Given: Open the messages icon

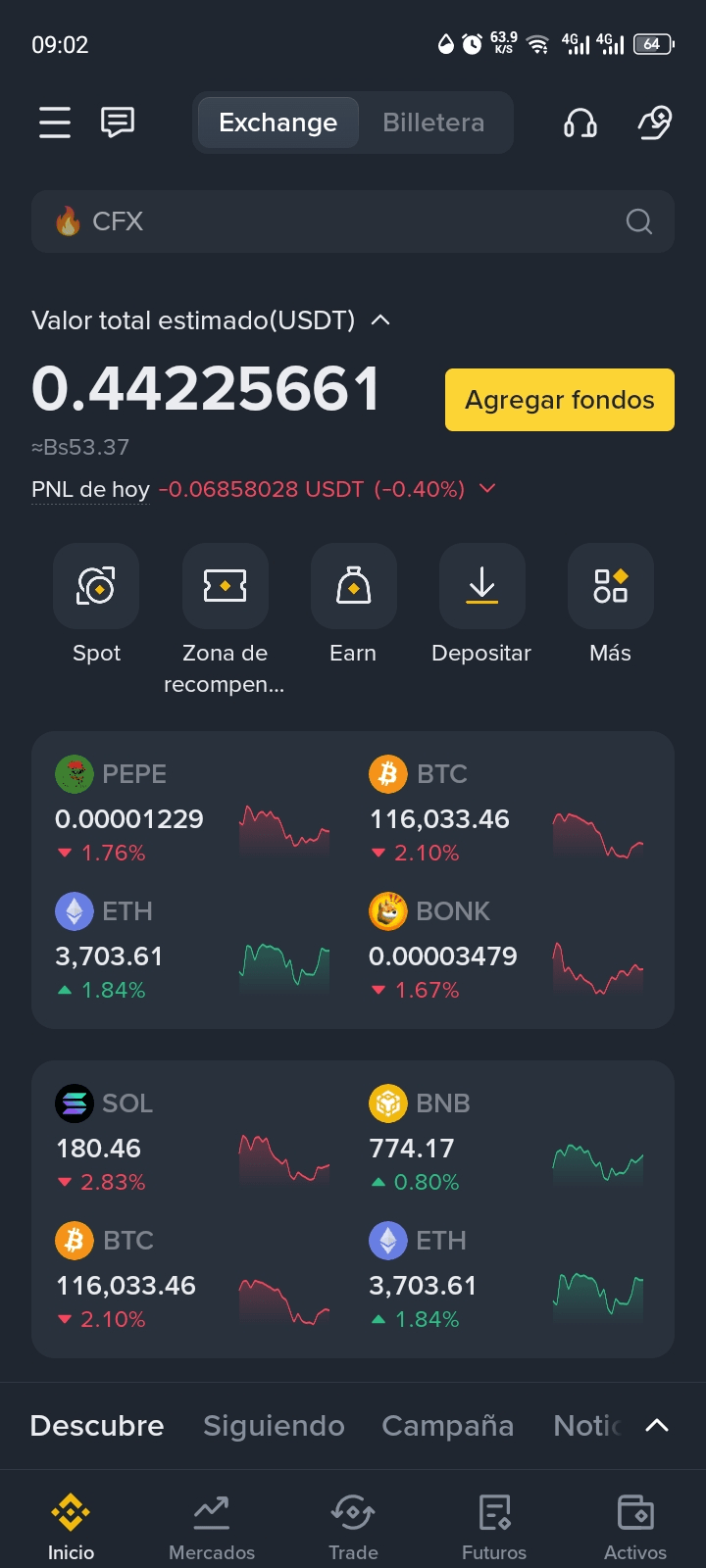Looking at the screenshot, I should coord(118,122).
